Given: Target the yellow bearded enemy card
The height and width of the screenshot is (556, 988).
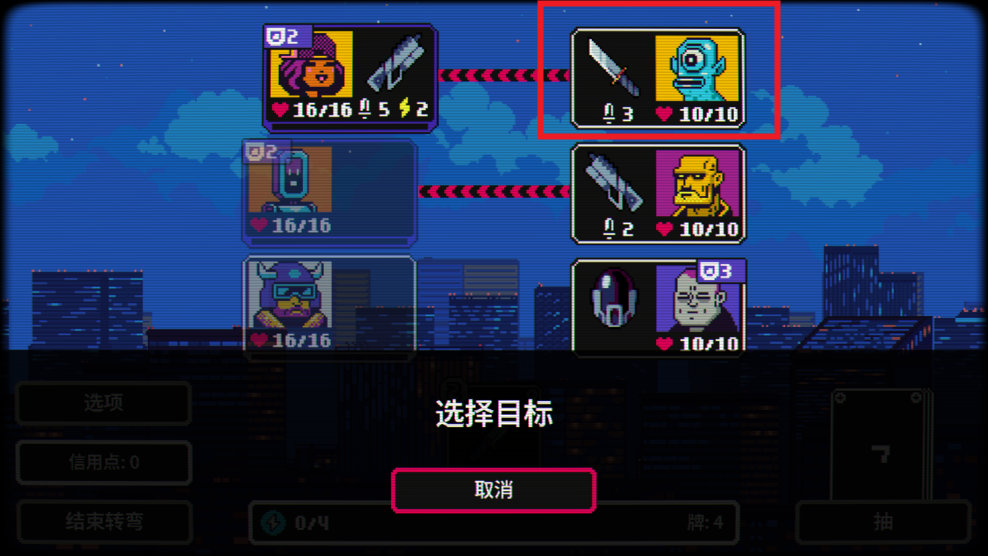Looking at the screenshot, I should [658, 193].
